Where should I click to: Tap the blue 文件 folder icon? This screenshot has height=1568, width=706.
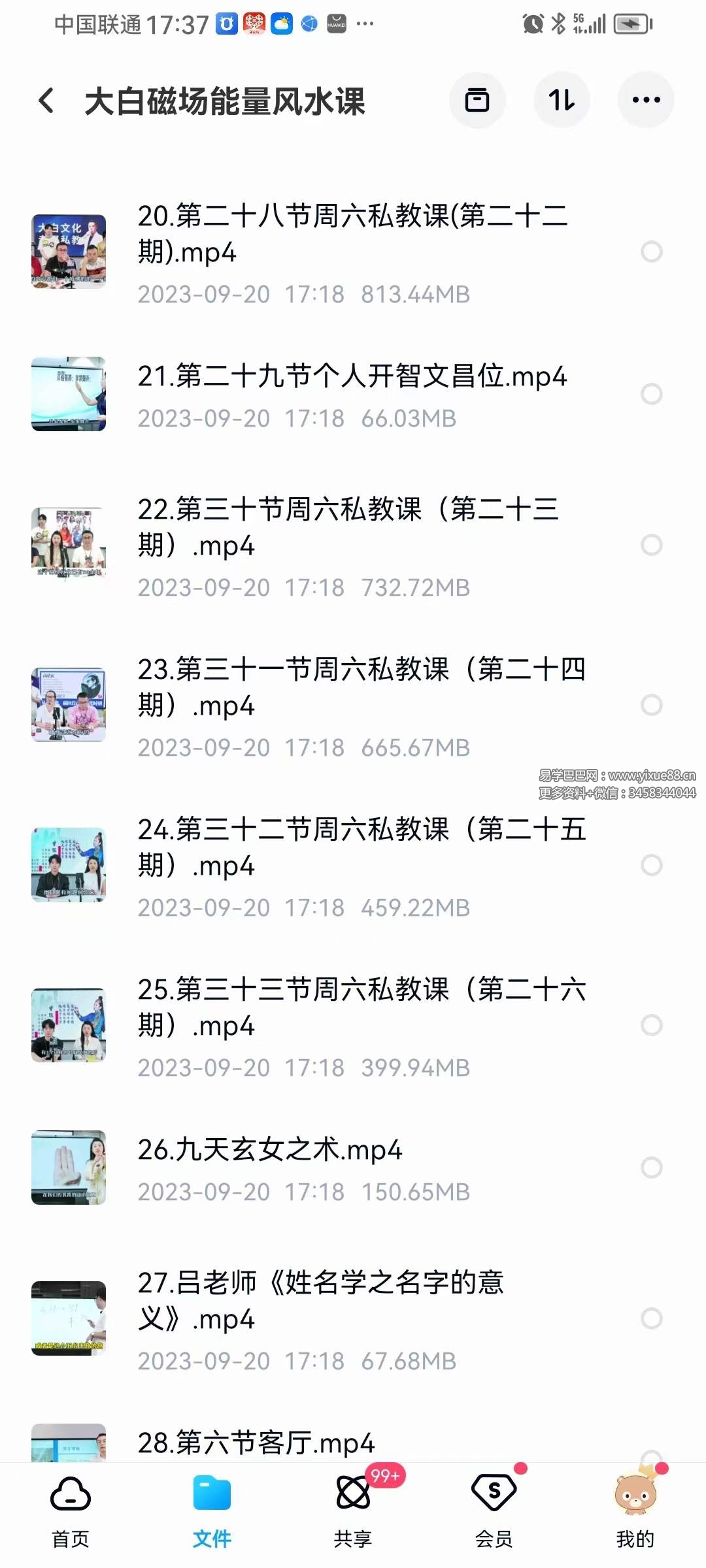(x=210, y=1496)
